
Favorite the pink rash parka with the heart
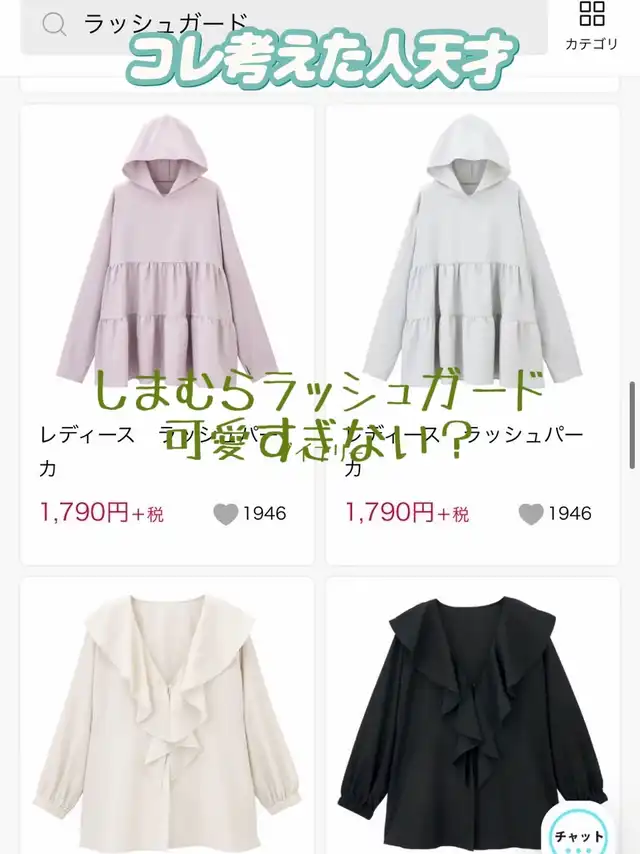(225, 514)
